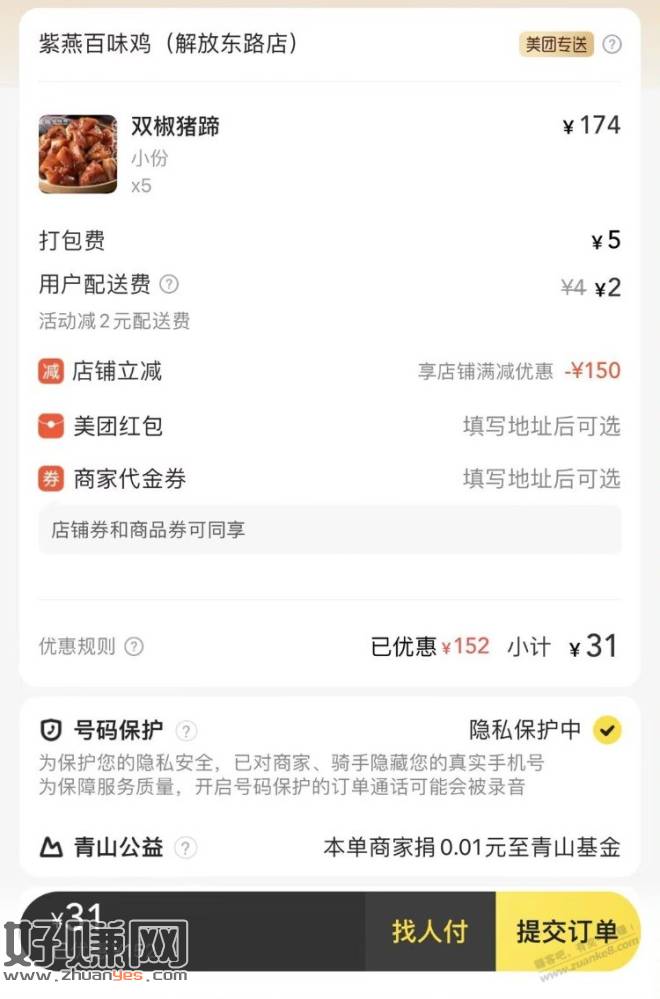The image size is (660, 999).
Task: Open the 双椒猪蹄 dish image
Action: point(78,154)
